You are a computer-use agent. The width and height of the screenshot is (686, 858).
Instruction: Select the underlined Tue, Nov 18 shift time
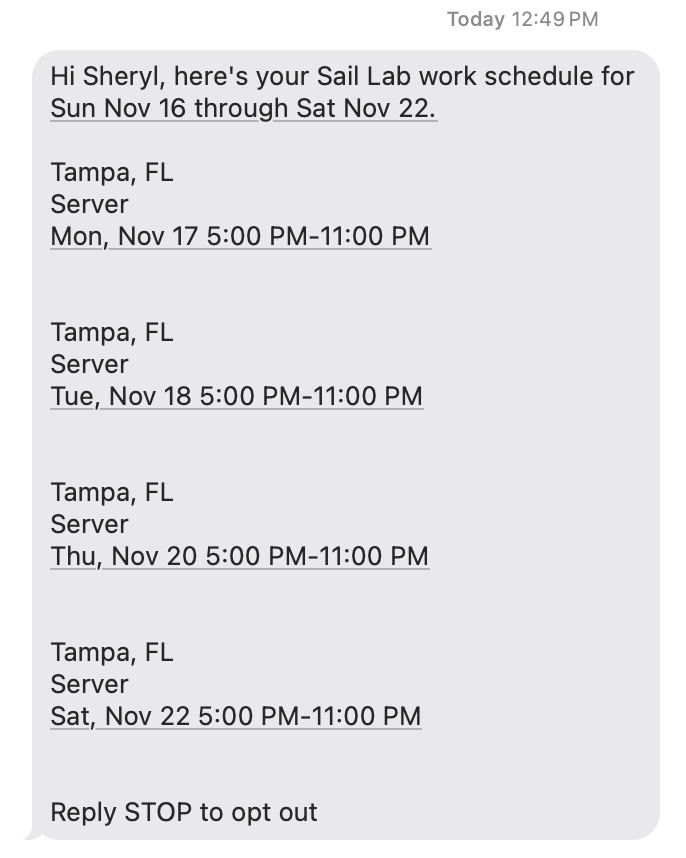[236, 396]
